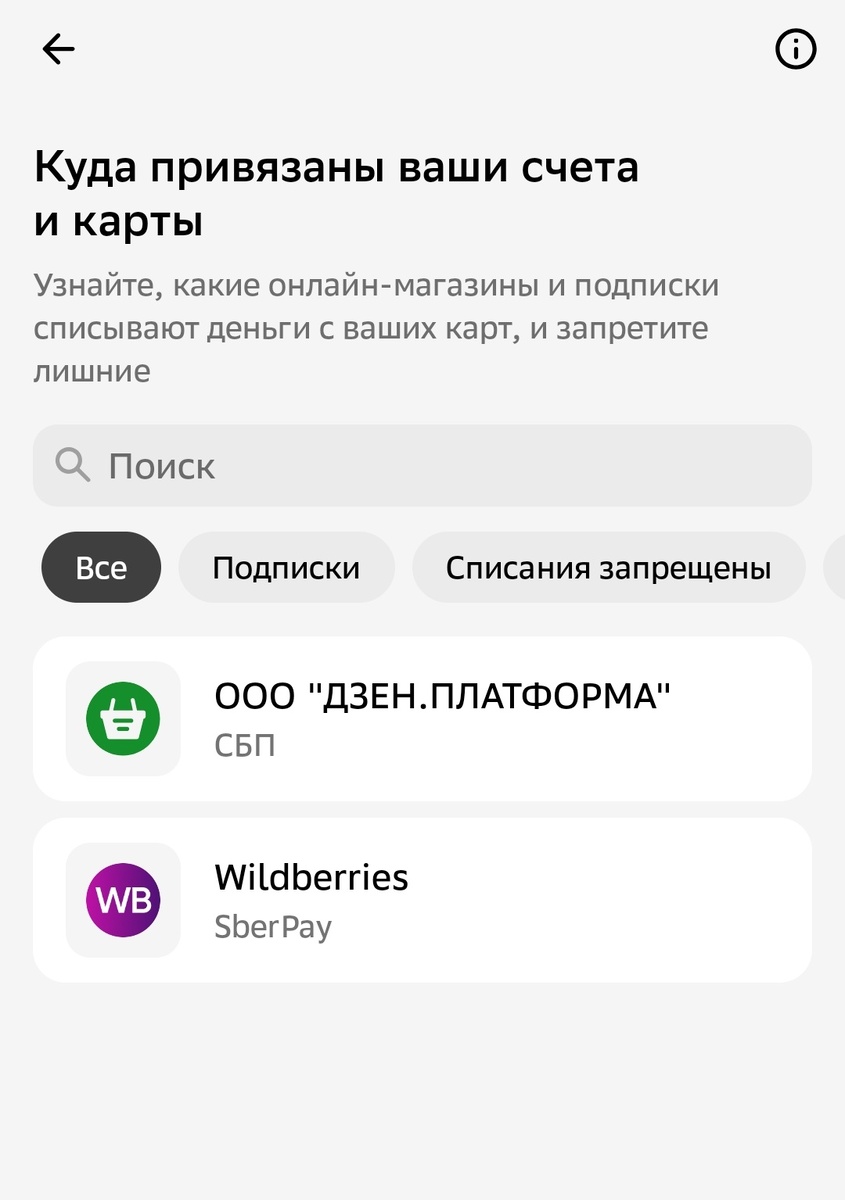Select the green basket icon of ДЗЕН.ПЛАТФОРМА
The image size is (845, 1200).
coord(122,719)
